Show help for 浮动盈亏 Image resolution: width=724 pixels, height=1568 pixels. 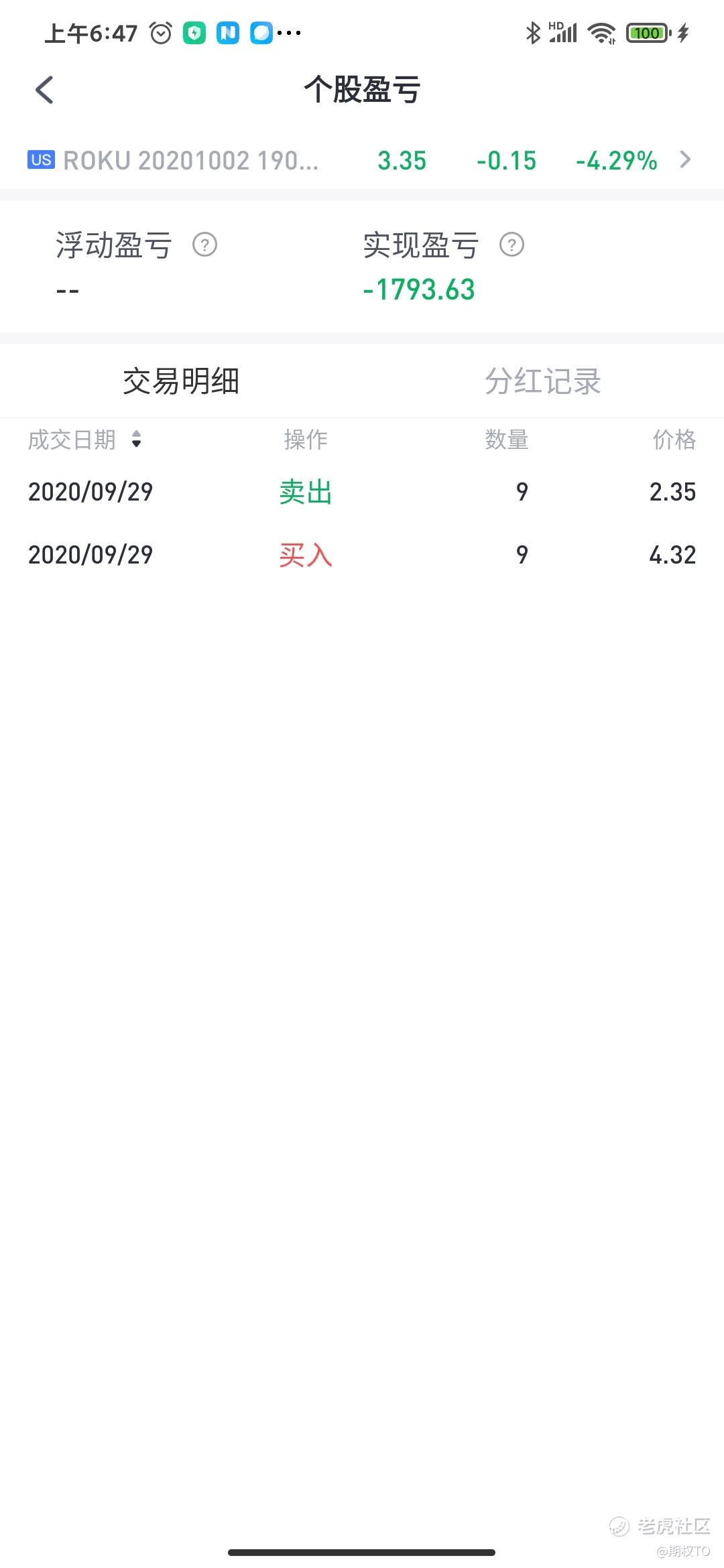click(204, 245)
